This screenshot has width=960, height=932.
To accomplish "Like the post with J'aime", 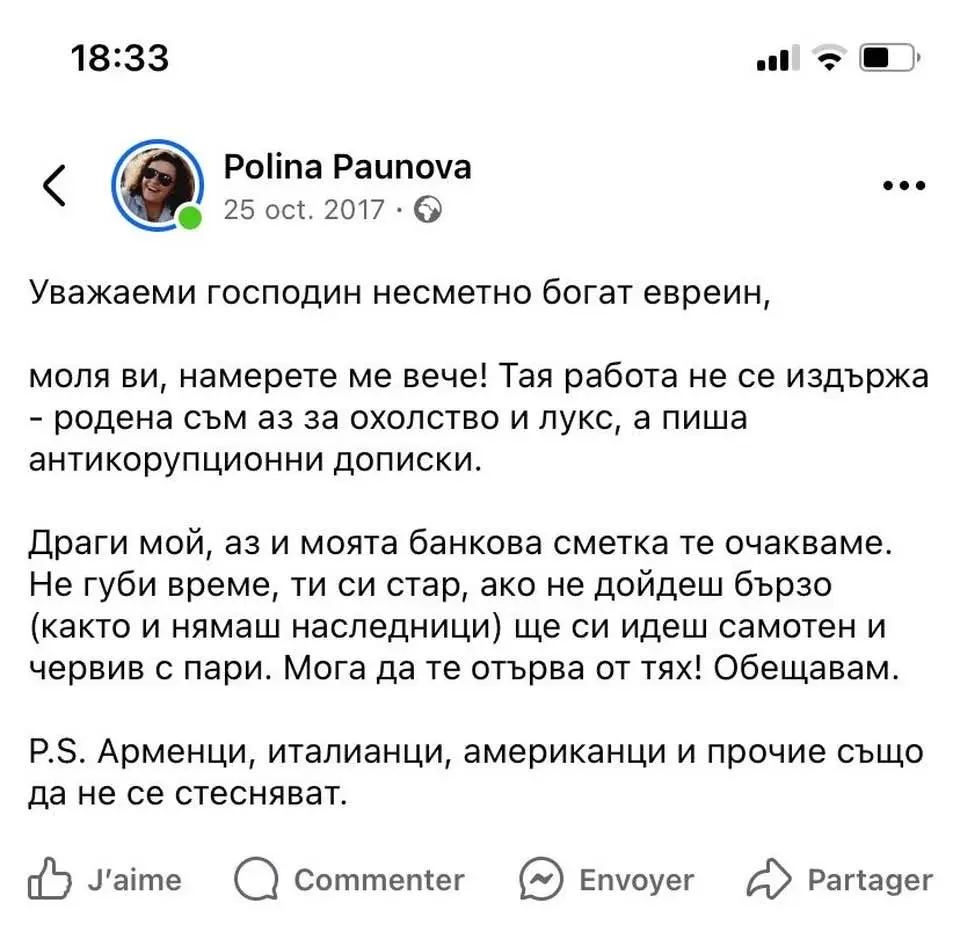I will coord(105,880).
